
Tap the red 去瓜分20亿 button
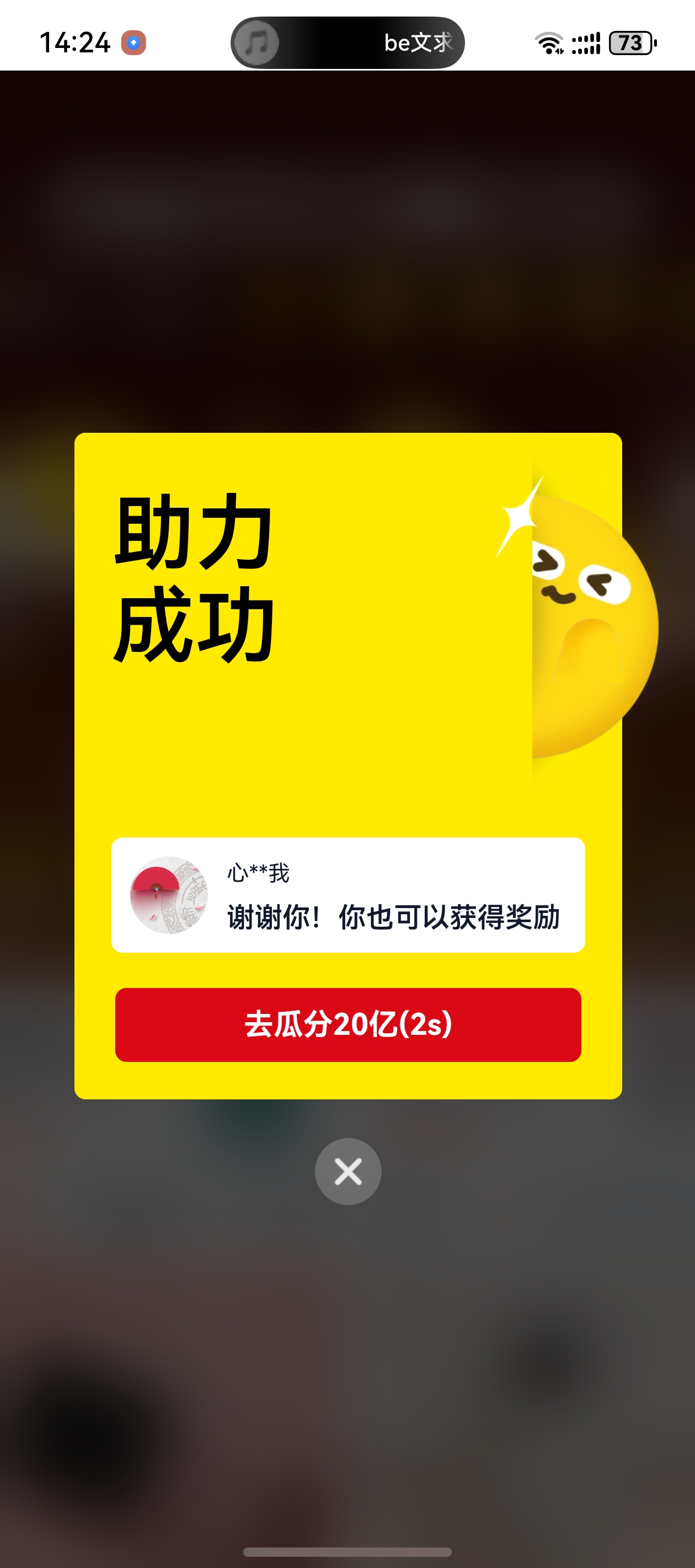pyautogui.click(x=348, y=1024)
